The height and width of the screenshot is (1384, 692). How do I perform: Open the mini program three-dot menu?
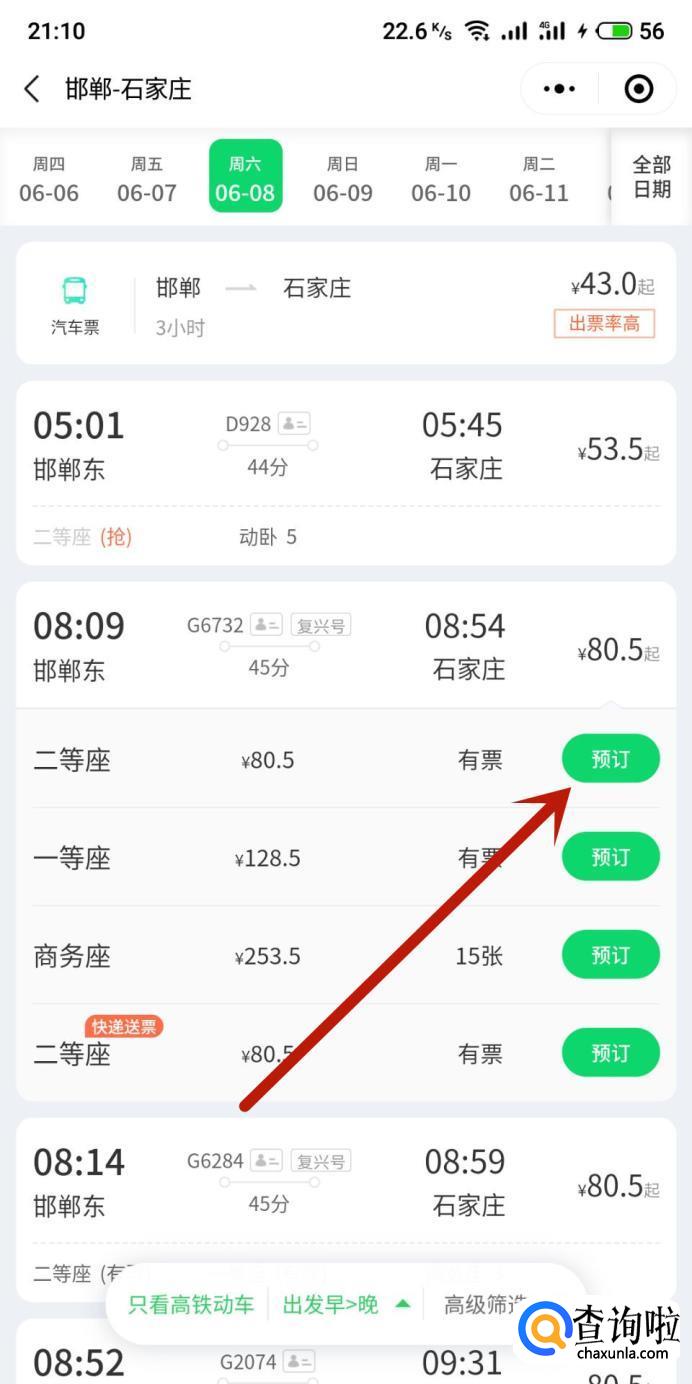click(559, 89)
